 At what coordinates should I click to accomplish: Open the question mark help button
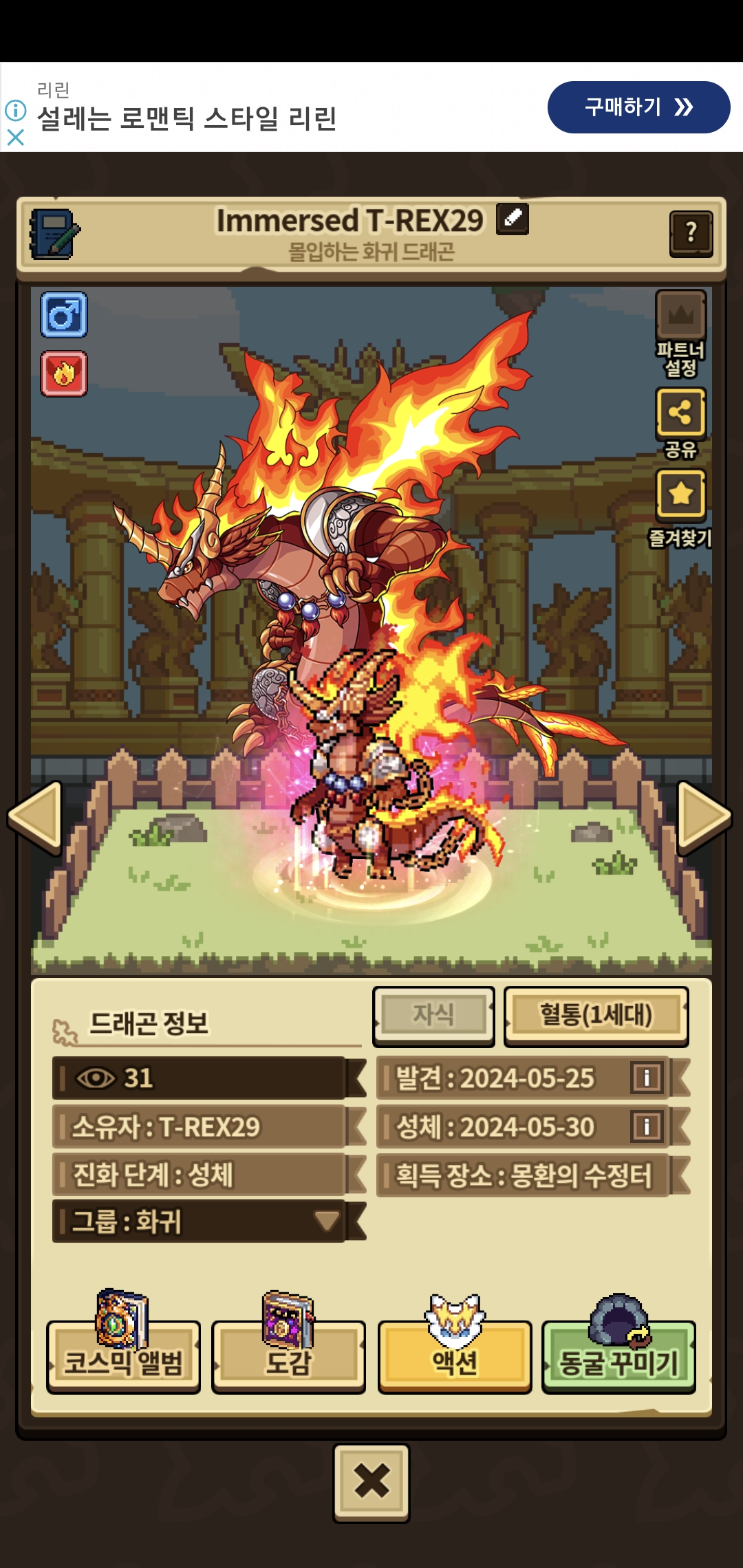point(691,234)
